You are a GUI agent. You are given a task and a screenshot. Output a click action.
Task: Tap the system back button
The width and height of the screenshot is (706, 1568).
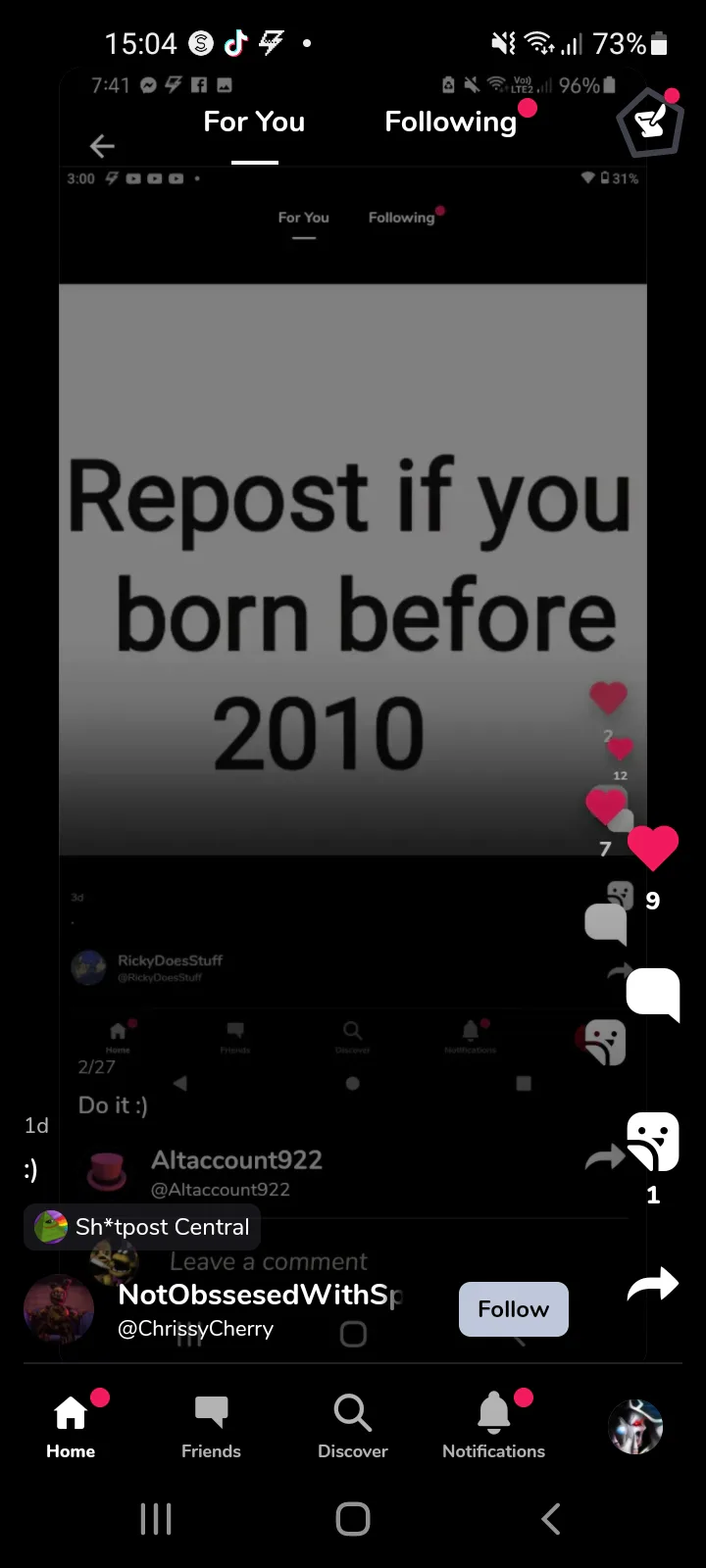pyautogui.click(x=551, y=1519)
